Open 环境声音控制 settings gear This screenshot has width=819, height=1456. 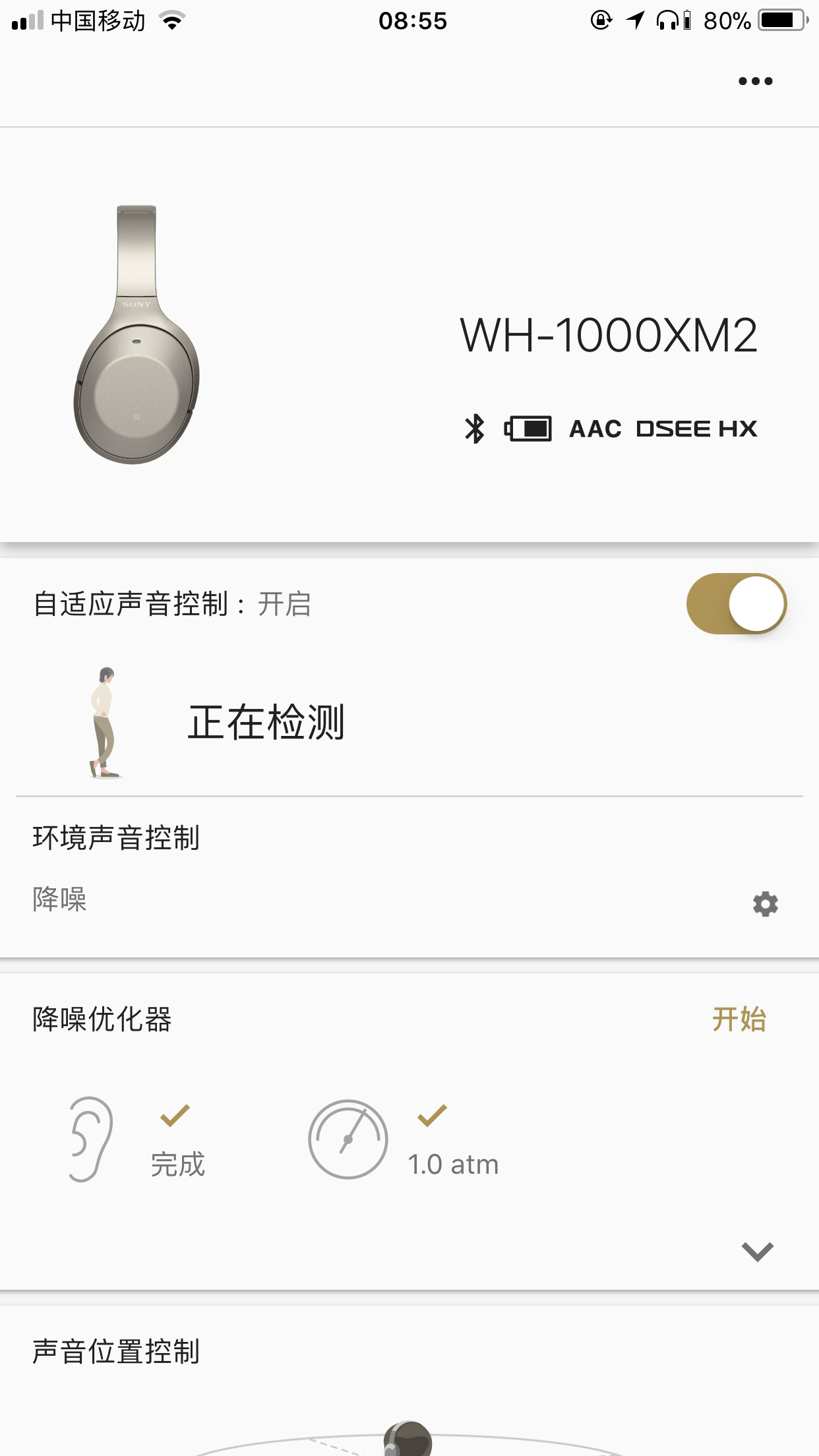[766, 904]
